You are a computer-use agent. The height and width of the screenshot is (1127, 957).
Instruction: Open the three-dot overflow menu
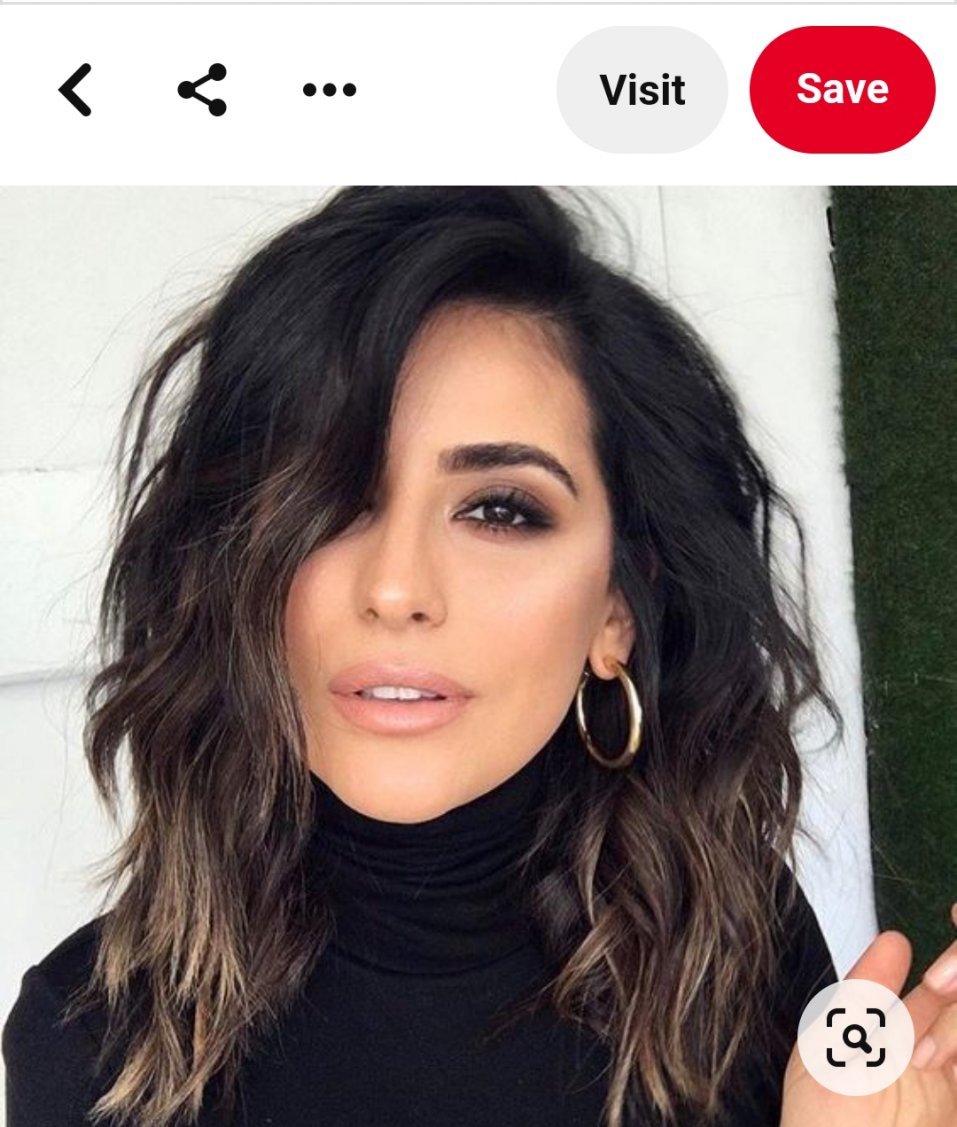pyautogui.click(x=329, y=90)
